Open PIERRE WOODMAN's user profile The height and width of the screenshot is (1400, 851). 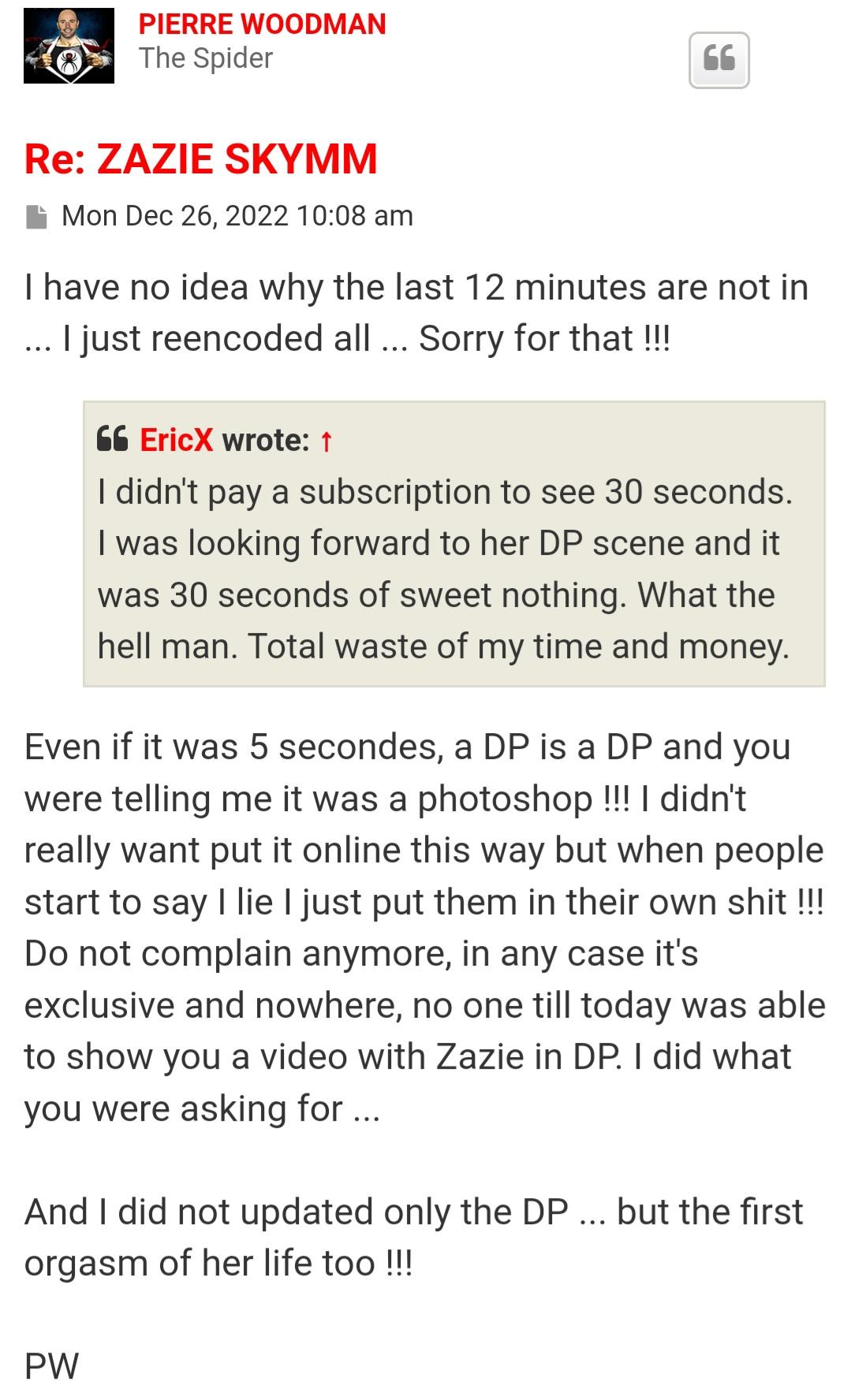tap(262, 24)
